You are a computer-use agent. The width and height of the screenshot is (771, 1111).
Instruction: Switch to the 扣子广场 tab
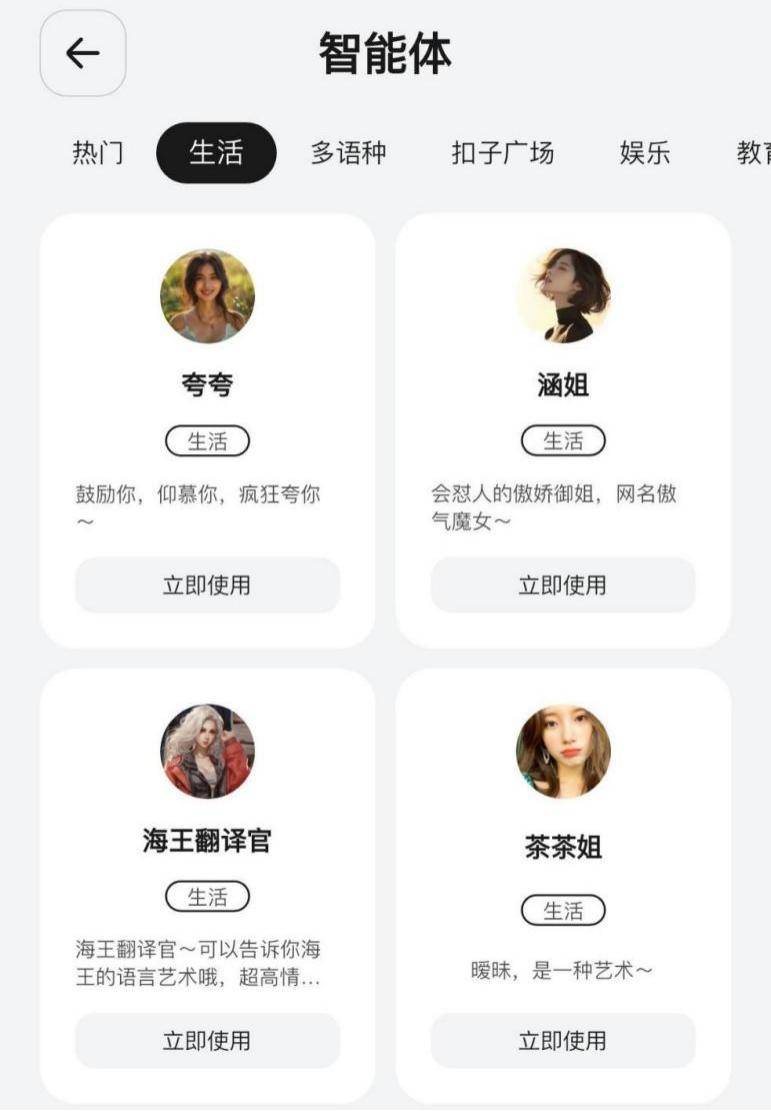click(x=502, y=153)
